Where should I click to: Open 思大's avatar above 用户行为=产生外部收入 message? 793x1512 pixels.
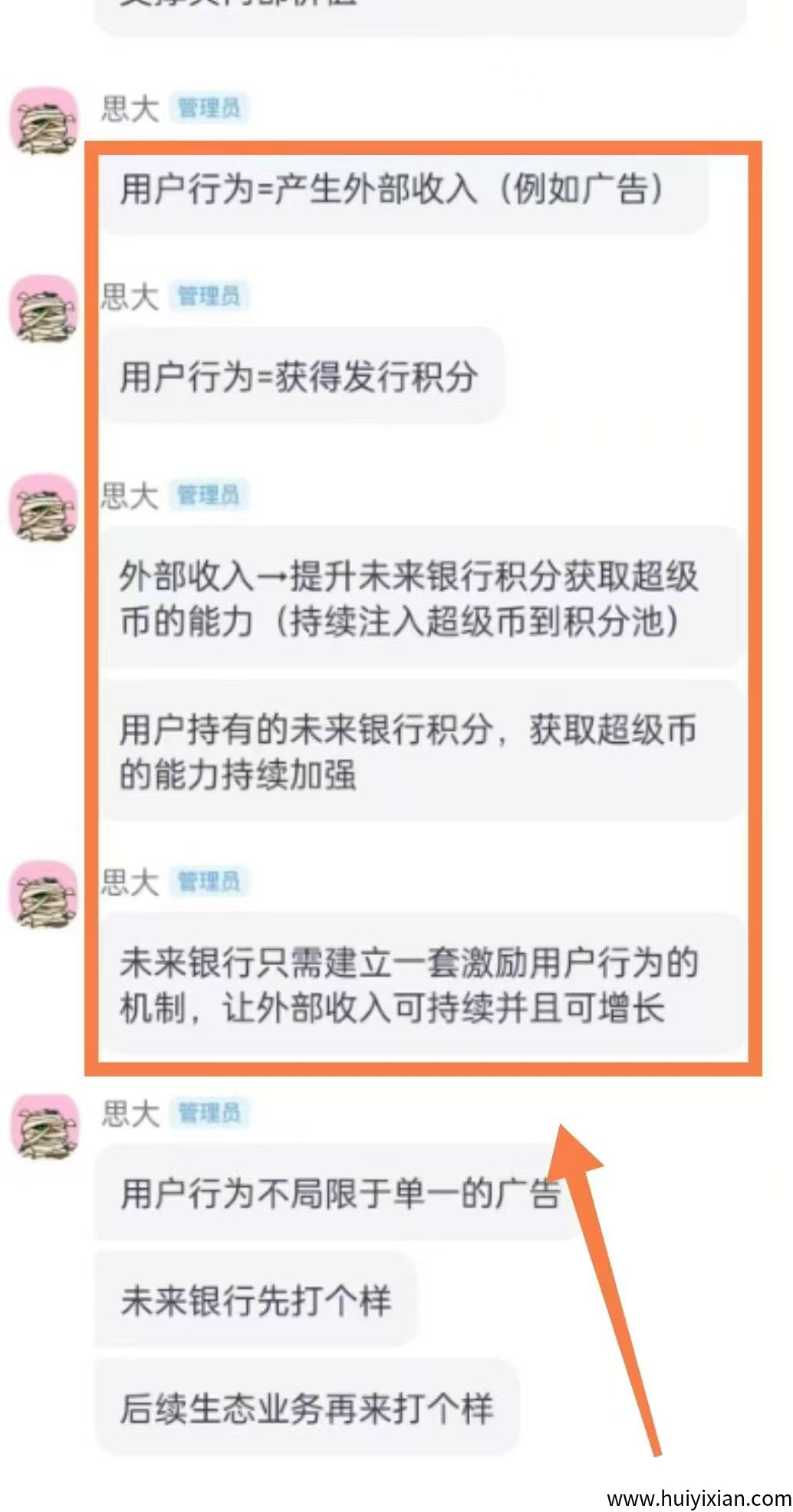click(44, 121)
